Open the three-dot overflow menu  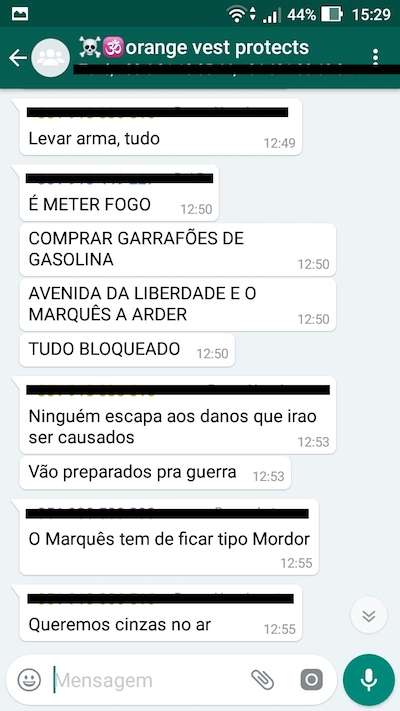[x=375, y=58]
